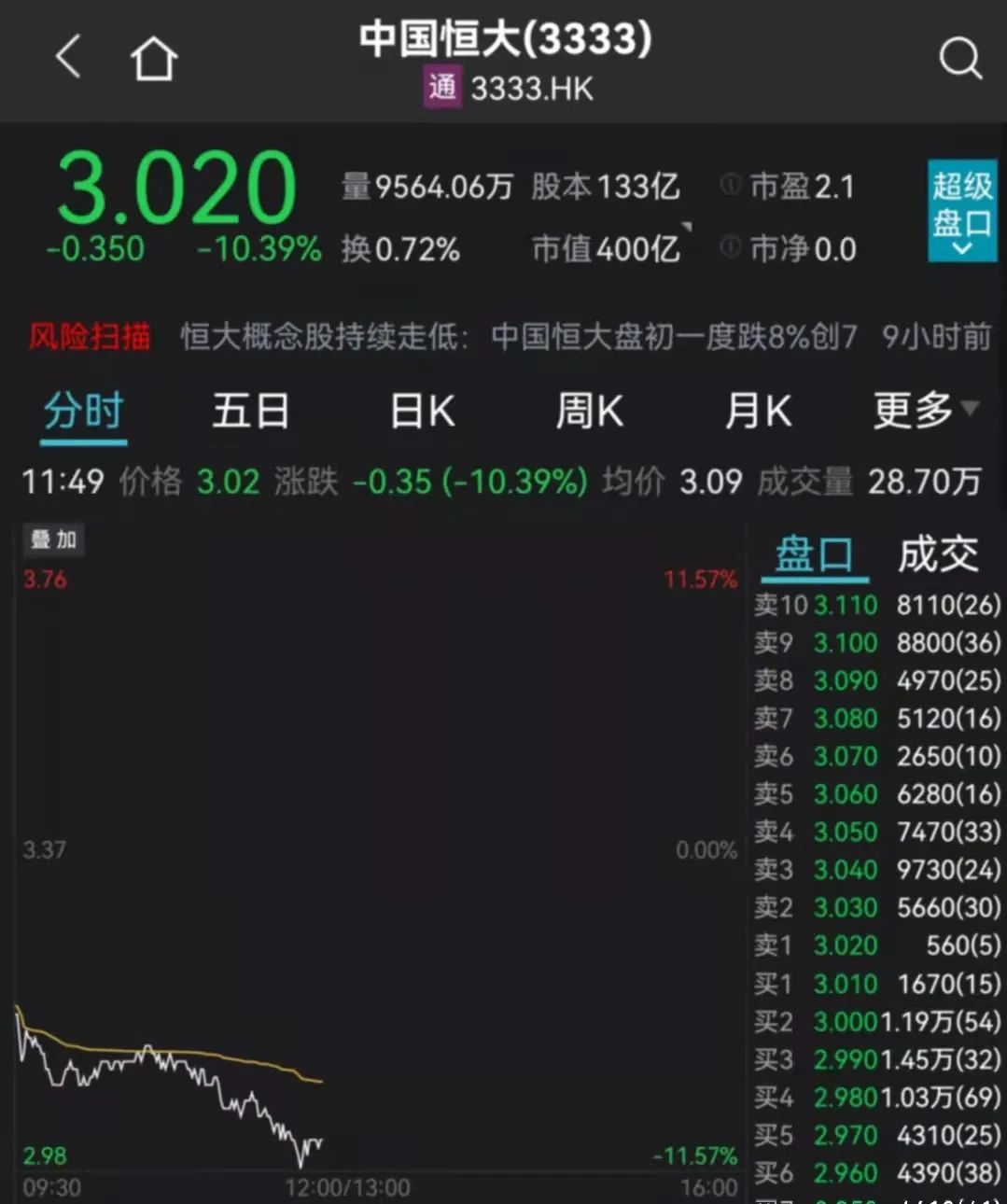Open the 风险扫描 news headline
1007x1204 pixels.
click(x=518, y=336)
